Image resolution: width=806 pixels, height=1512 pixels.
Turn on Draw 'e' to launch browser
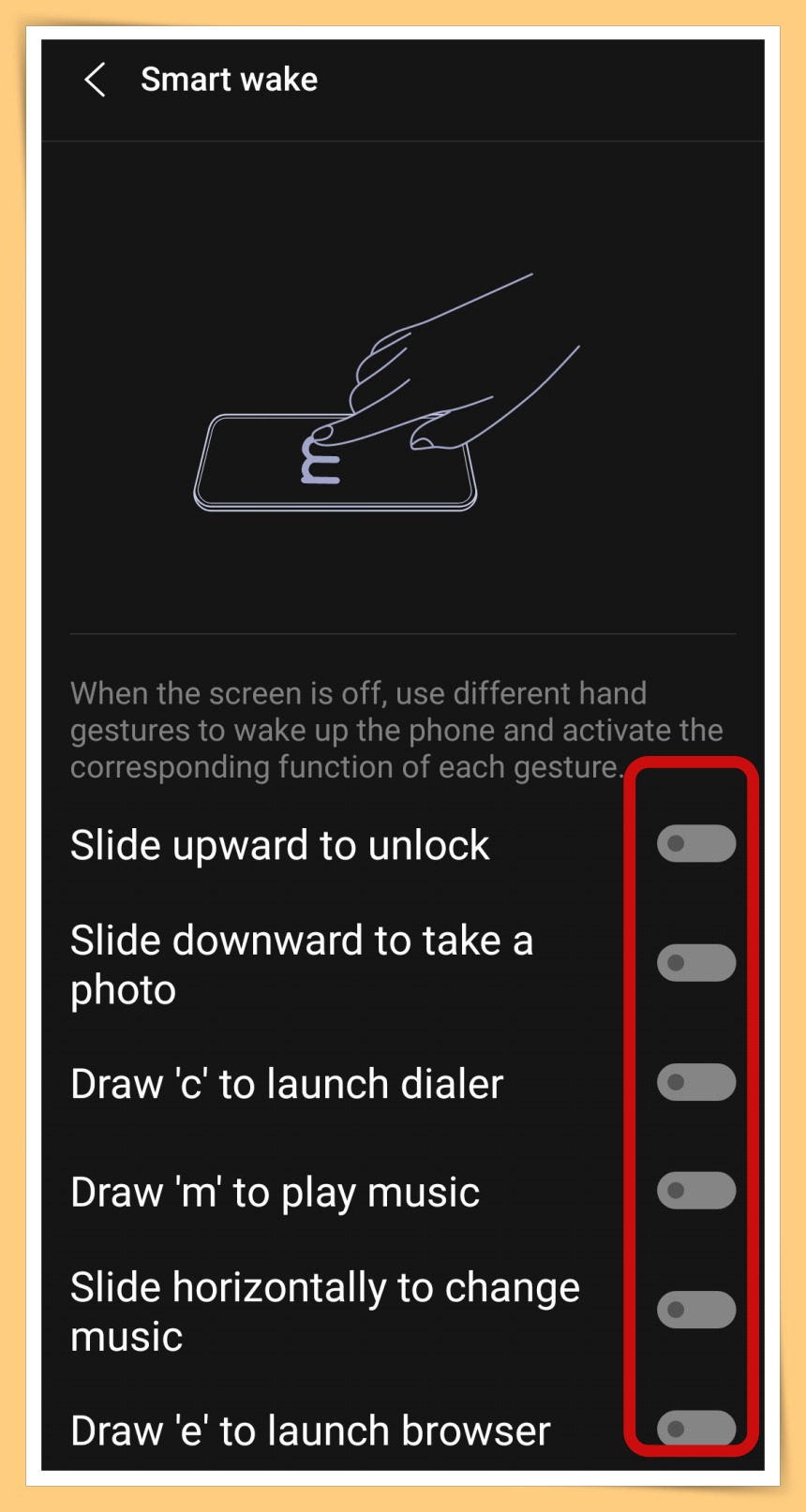pos(695,1428)
